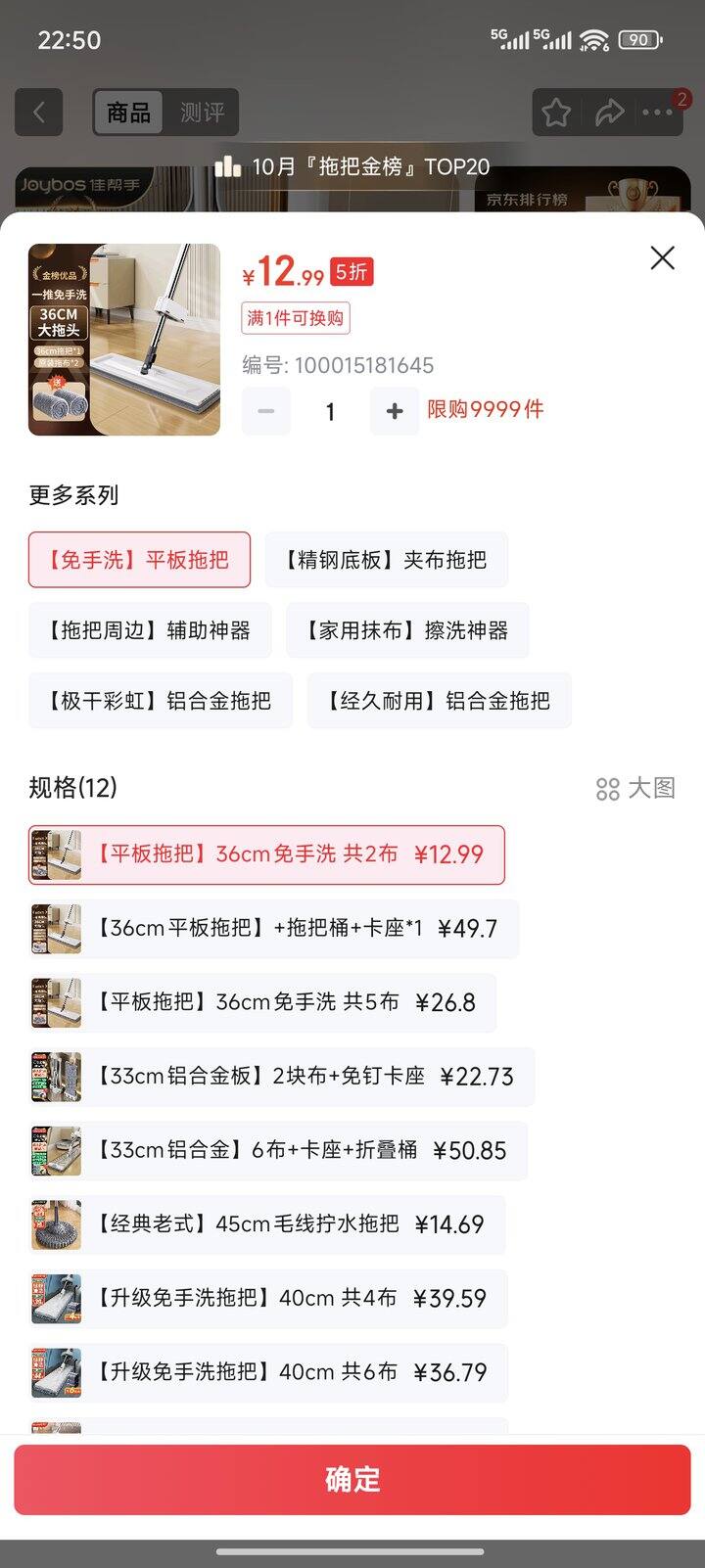Image resolution: width=705 pixels, height=1568 pixels.
Task: Increase quantity with the plus button
Action: 395,411
